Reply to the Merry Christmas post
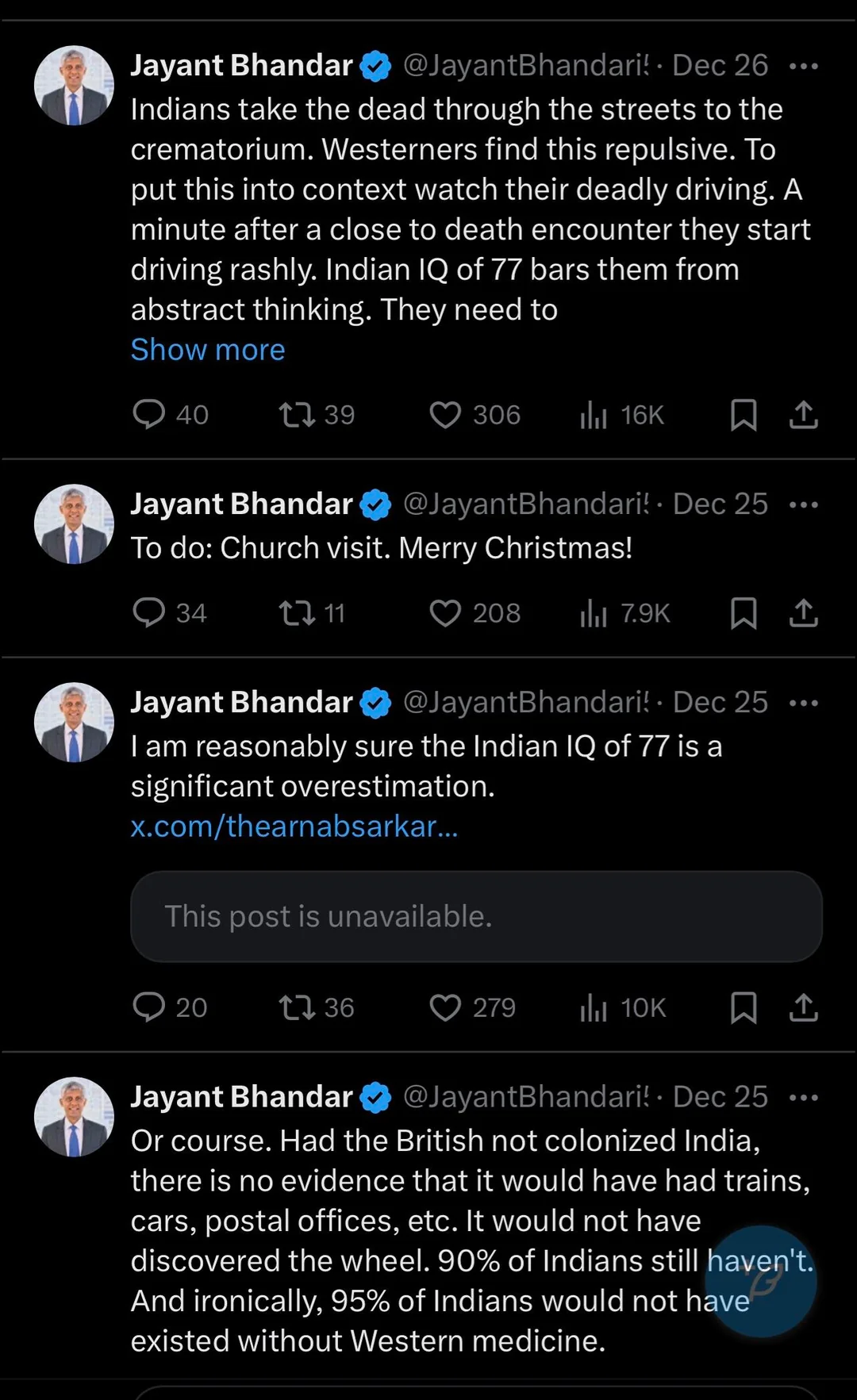 149,612
